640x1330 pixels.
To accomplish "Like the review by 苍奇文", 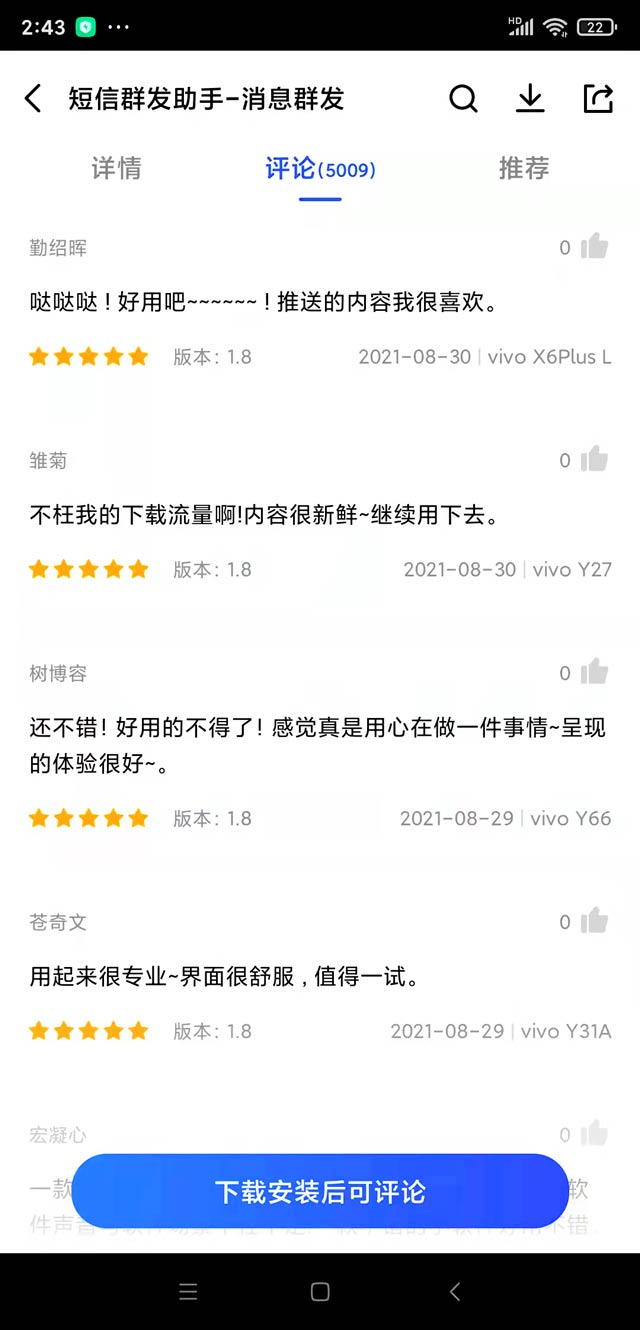I will (595, 921).
